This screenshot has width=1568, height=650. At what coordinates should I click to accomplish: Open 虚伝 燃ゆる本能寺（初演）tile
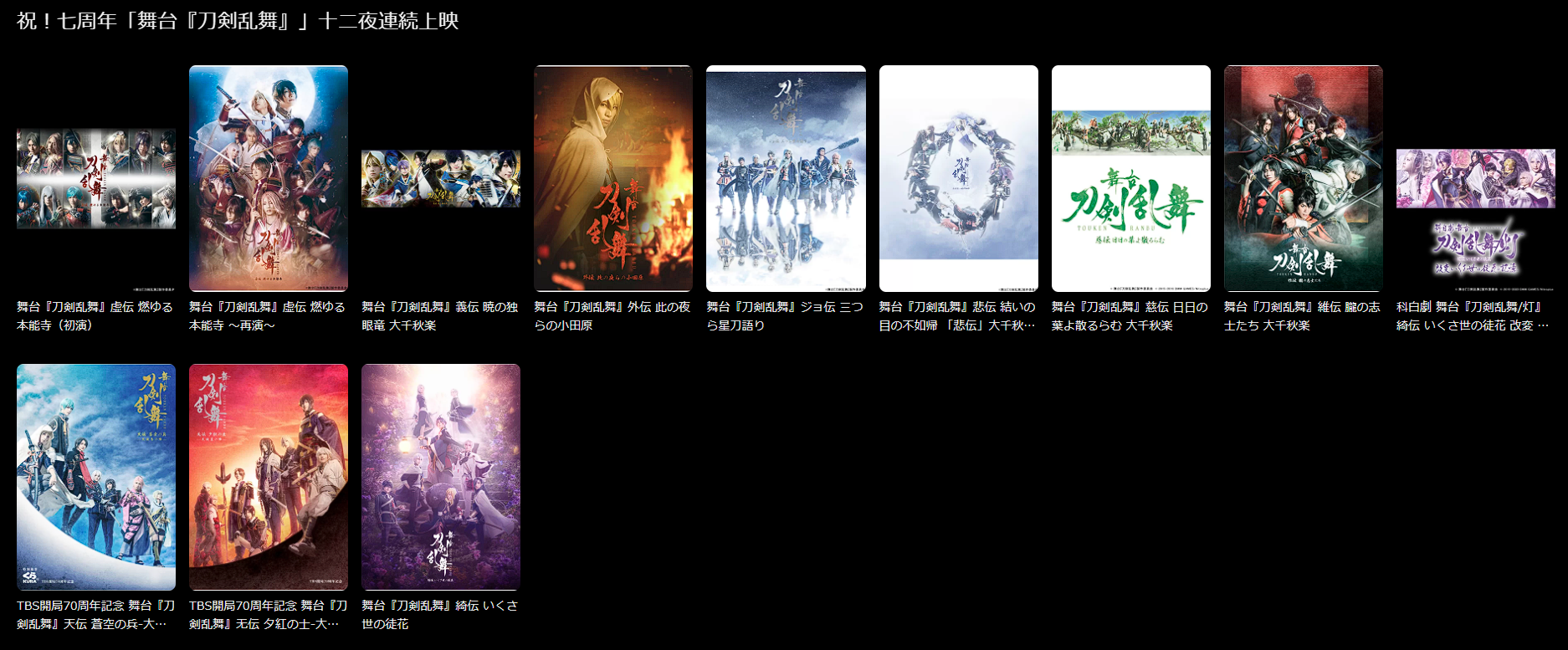point(96,178)
